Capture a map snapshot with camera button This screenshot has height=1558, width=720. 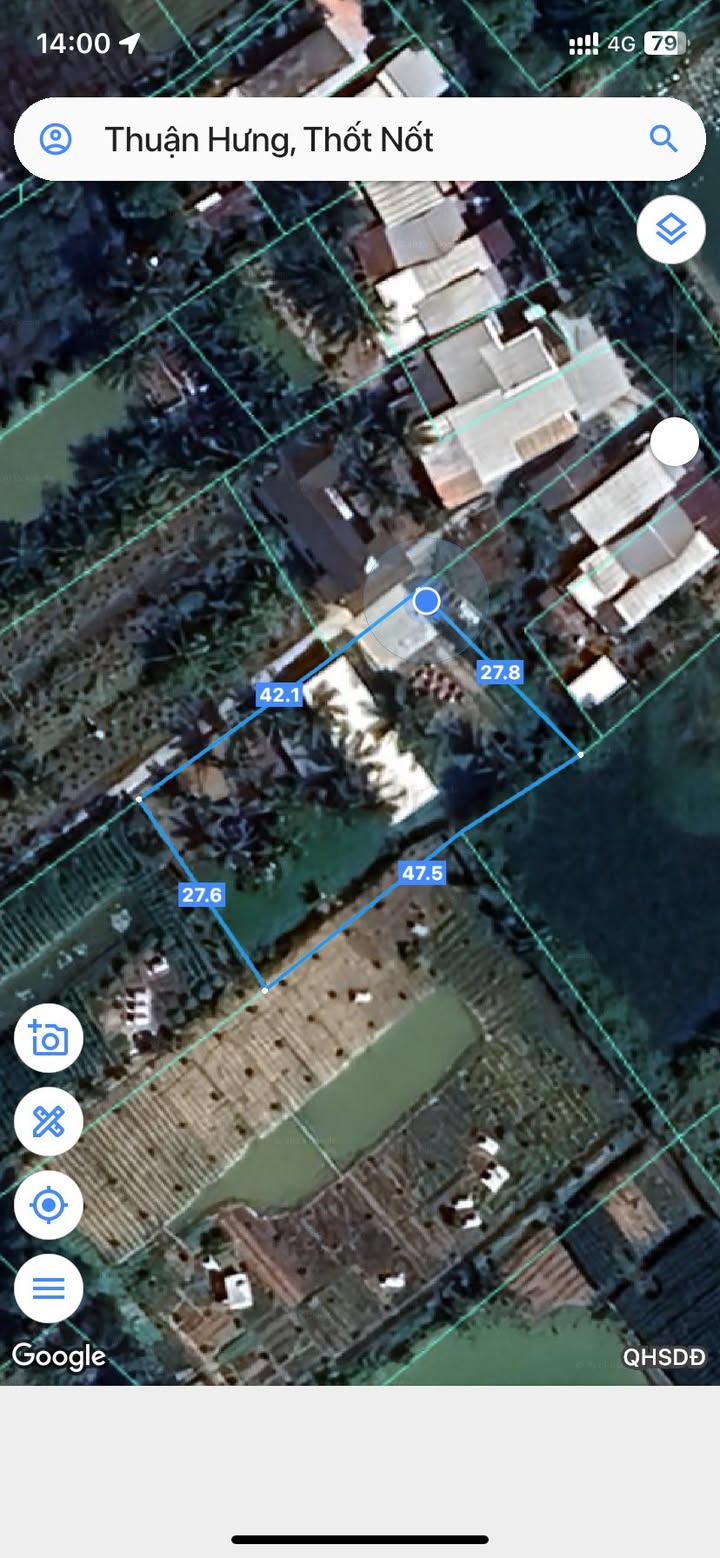click(48, 1038)
